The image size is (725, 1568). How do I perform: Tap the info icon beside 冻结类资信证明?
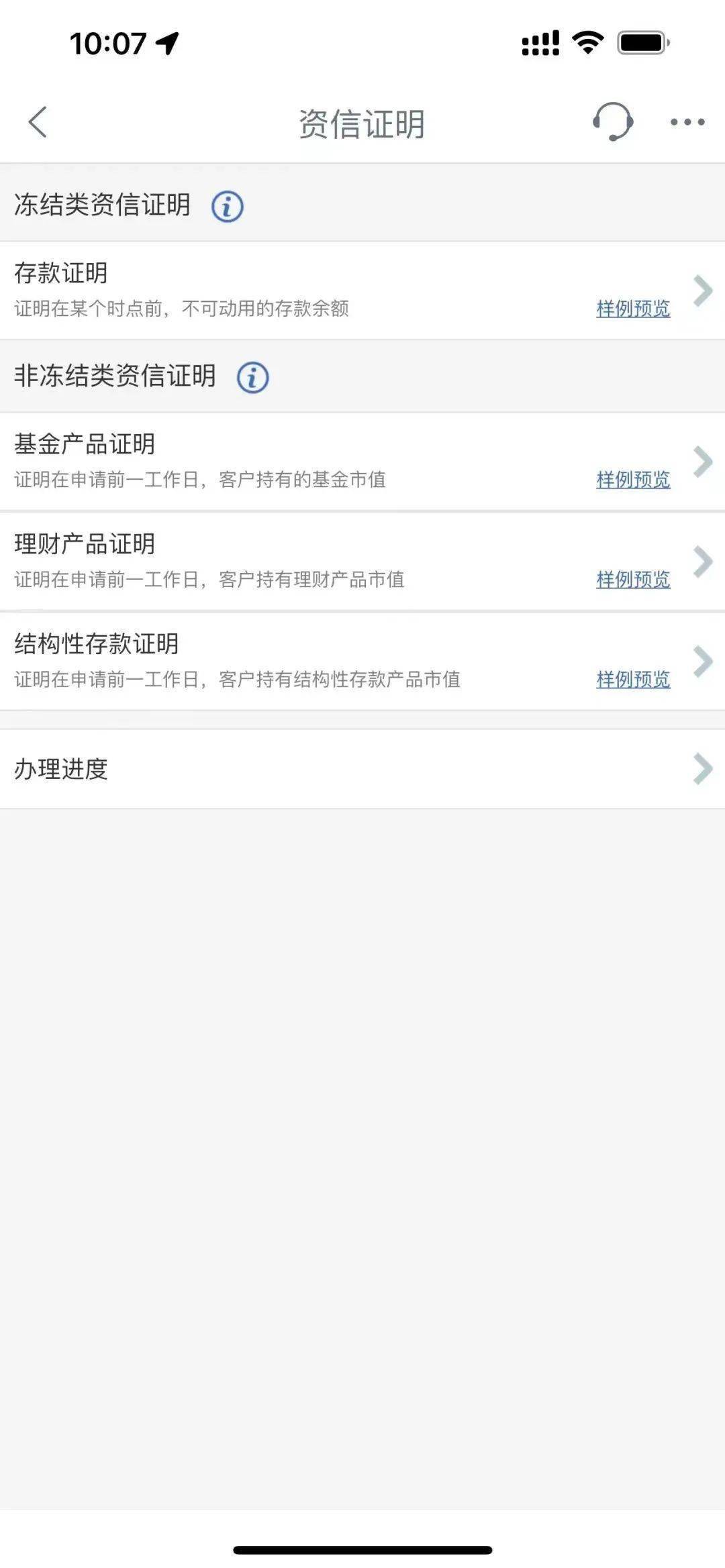tap(228, 206)
